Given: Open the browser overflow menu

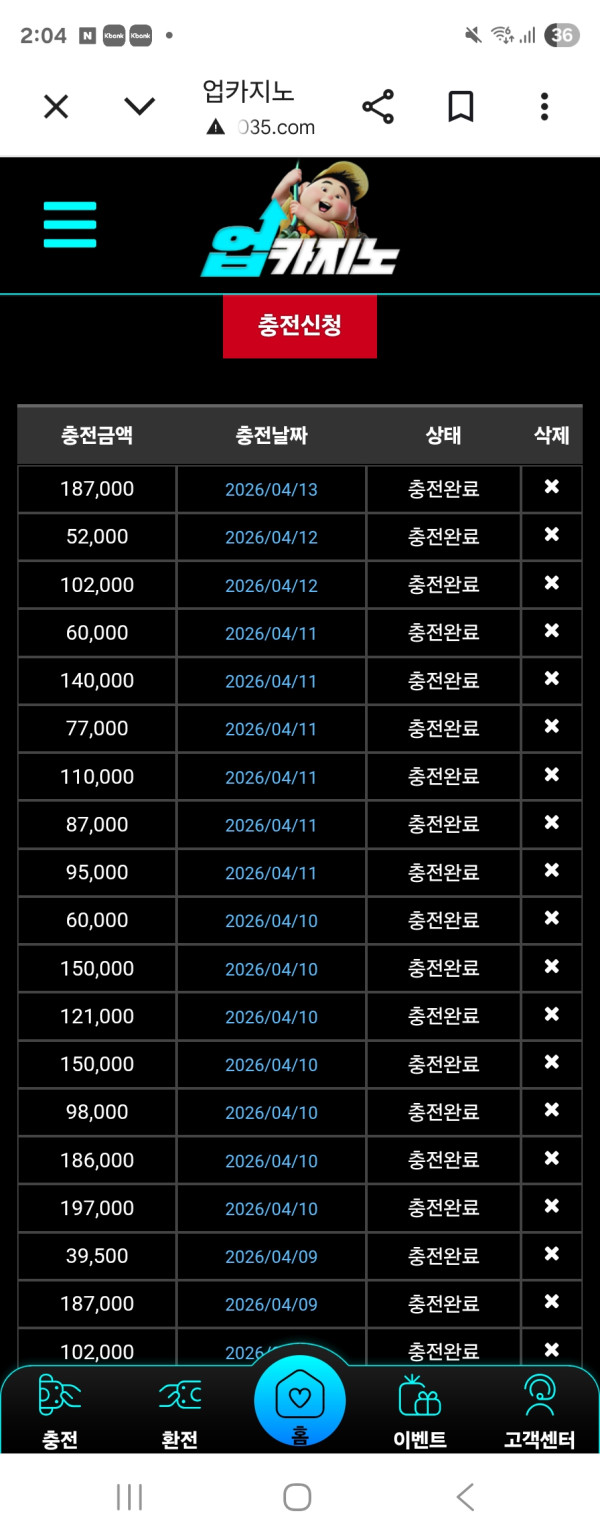Looking at the screenshot, I should [x=544, y=107].
